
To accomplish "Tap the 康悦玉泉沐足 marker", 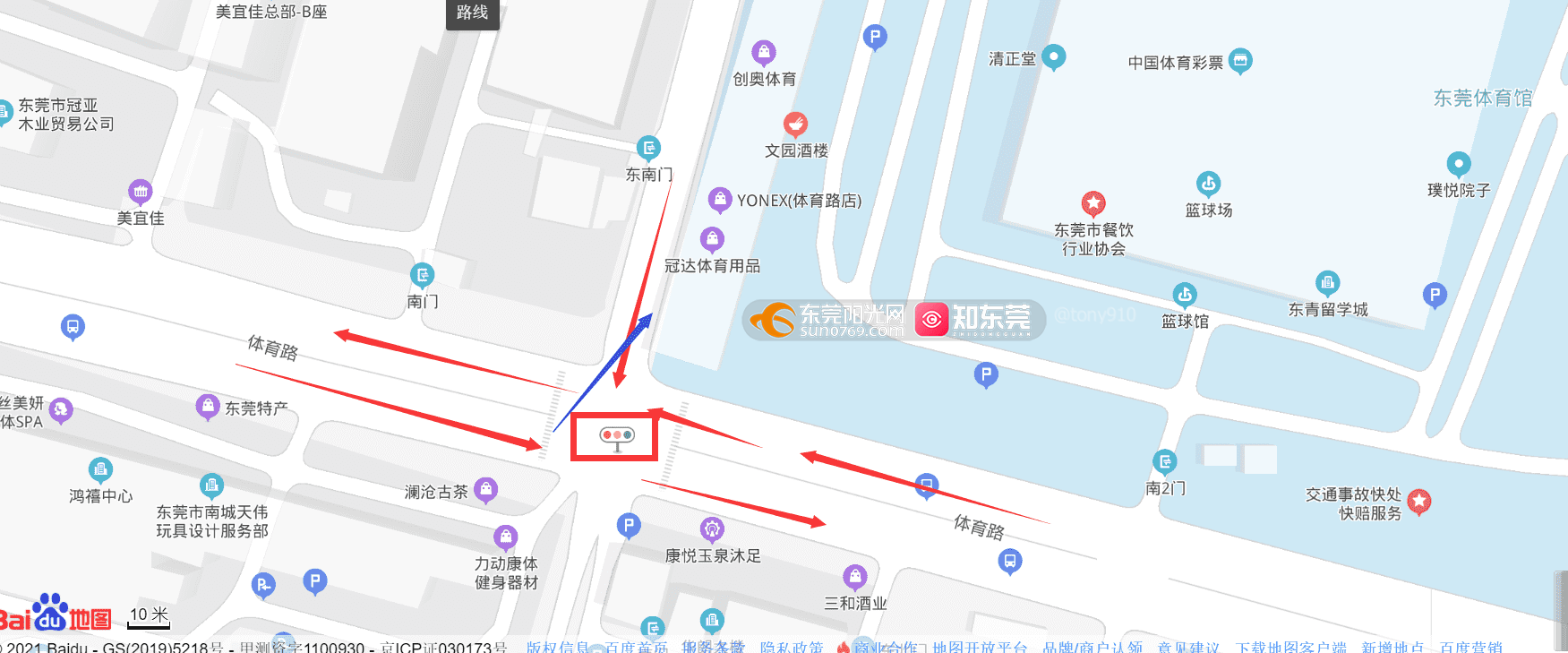I will click(712, 529).
